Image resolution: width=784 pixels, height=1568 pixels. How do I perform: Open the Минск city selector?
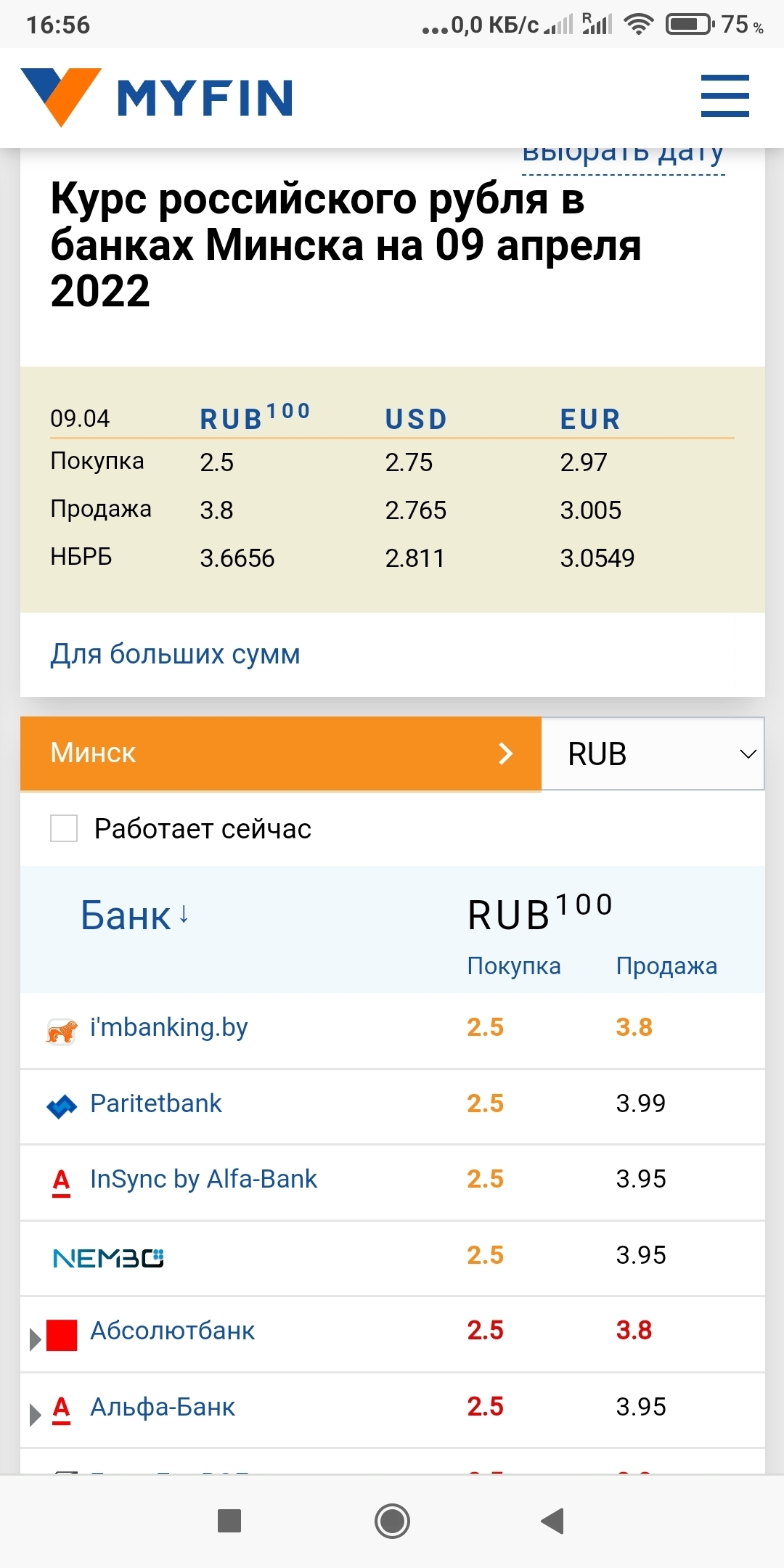(280, 754)
